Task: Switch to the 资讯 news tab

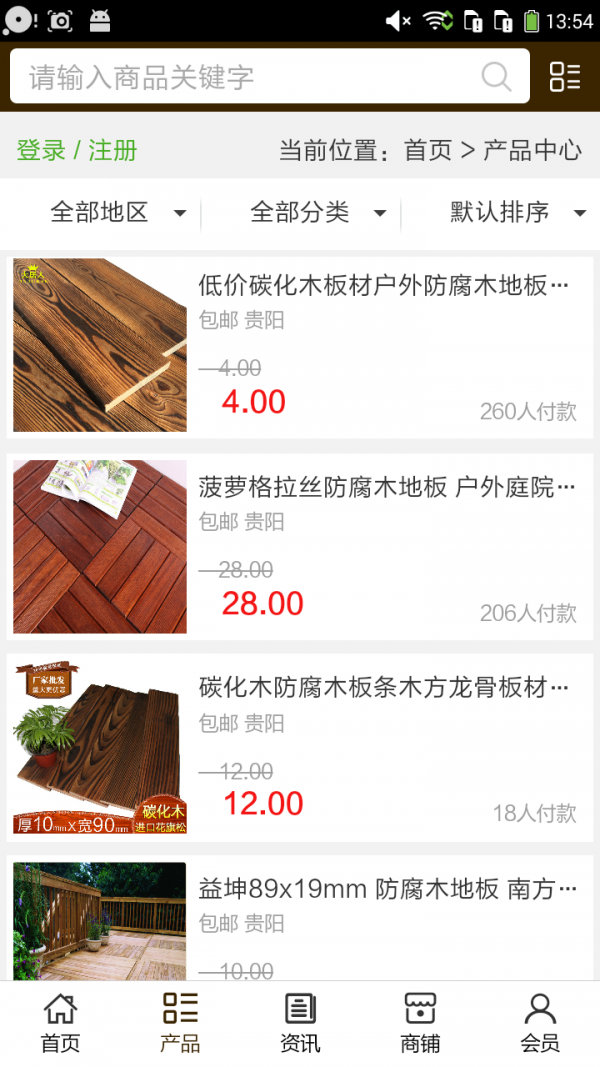Action: (300, 1023)
